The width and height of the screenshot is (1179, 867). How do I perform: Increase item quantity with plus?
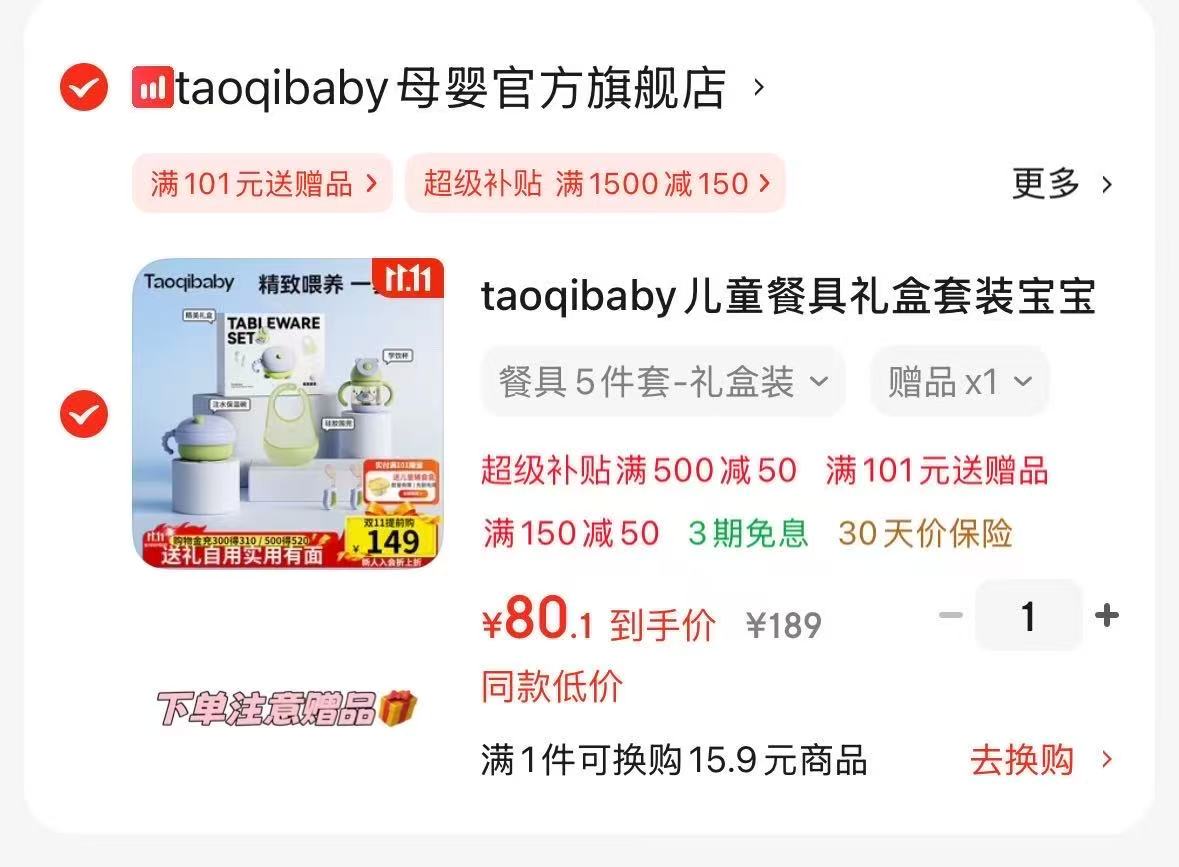pyautogui.click(x=1106, y=615)
